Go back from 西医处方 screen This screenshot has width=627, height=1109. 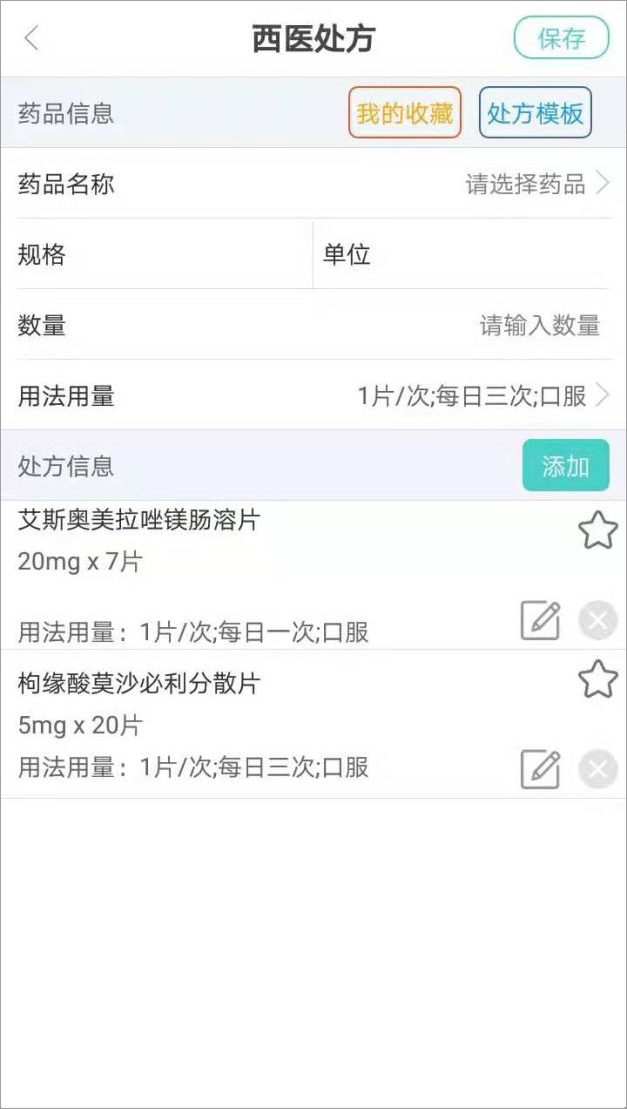[32, 39]
